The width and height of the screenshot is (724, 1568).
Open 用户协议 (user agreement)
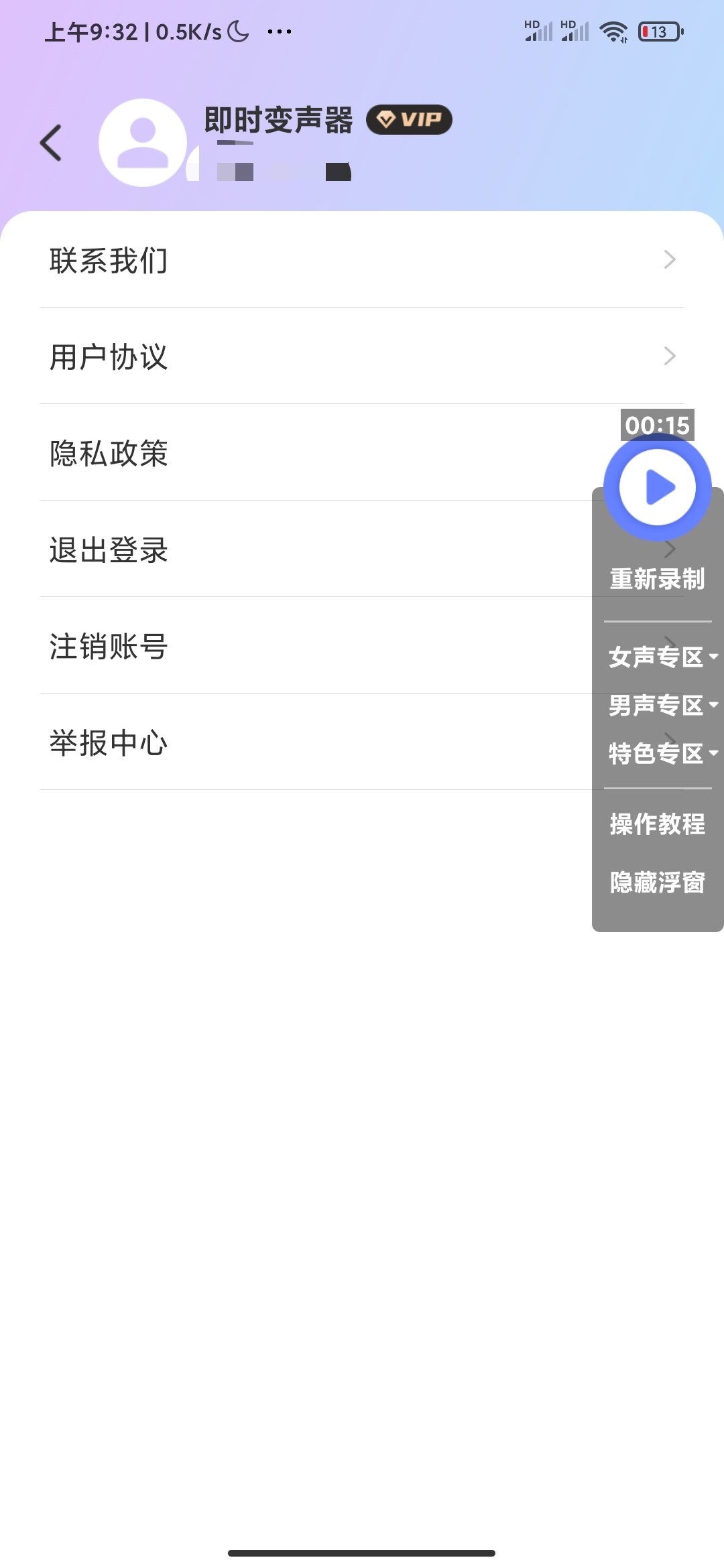[x=362, y=356]
